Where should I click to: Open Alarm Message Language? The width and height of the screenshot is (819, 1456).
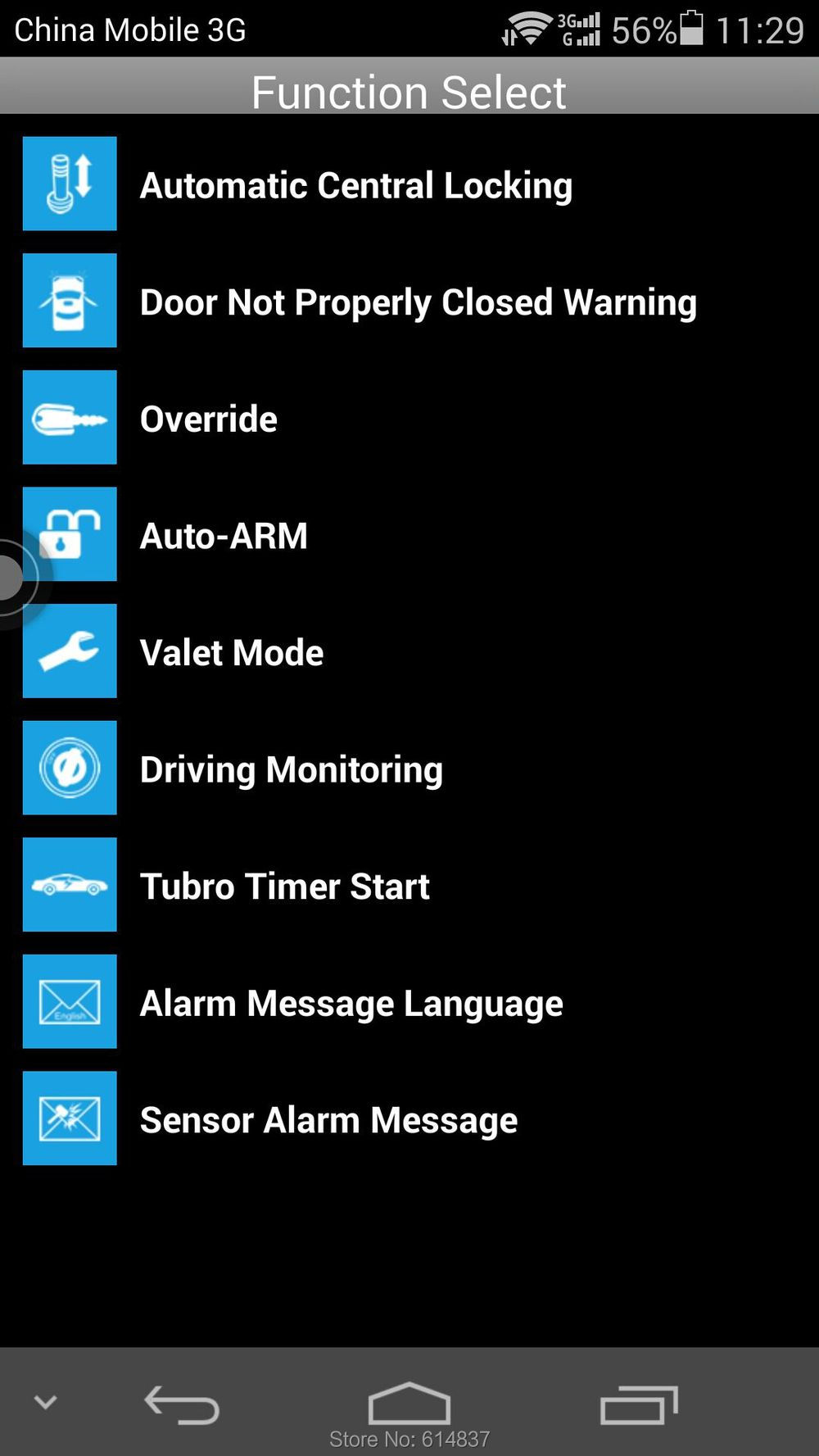(x=351, y=1003)
